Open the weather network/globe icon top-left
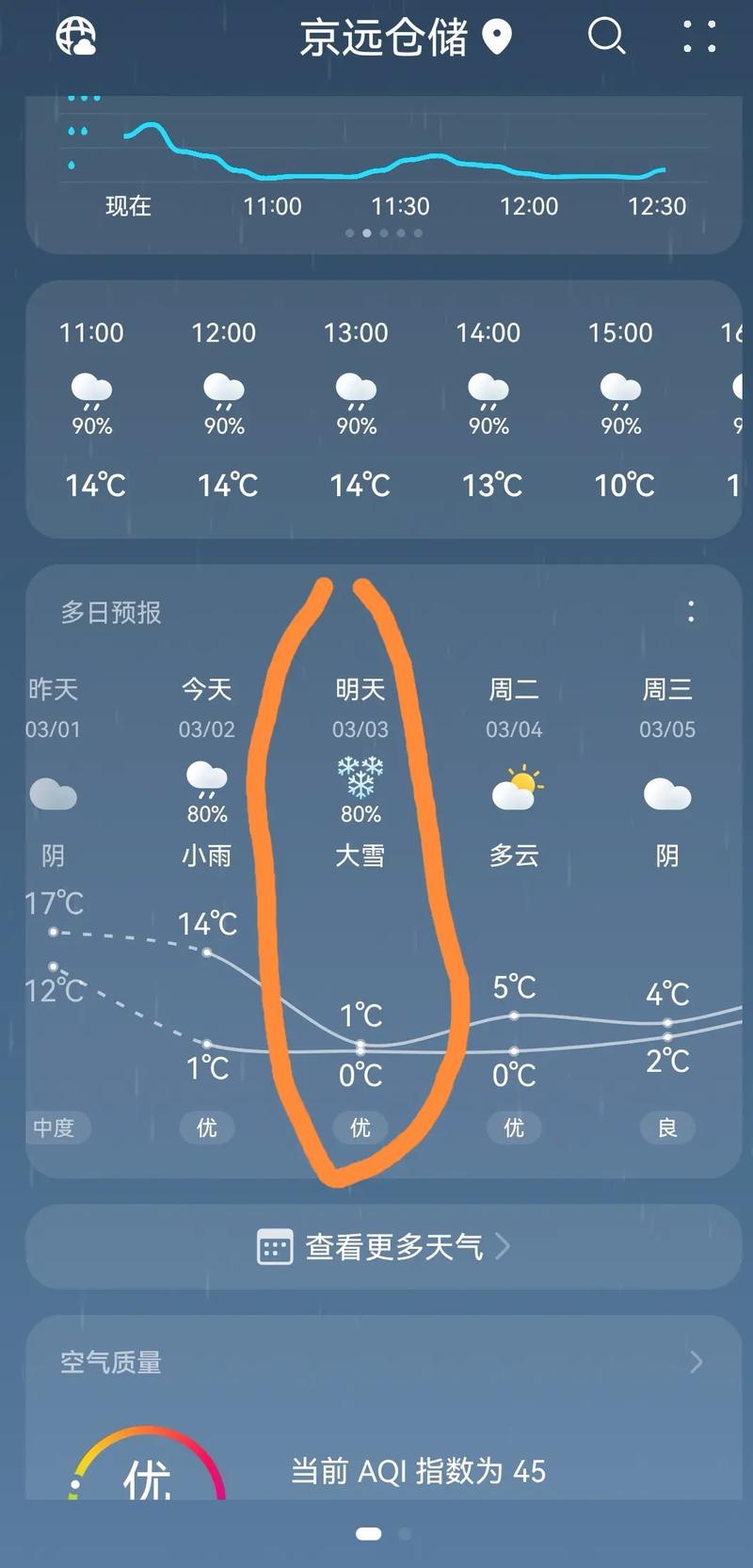Viewport: 753px width, 1568px height. click(75, 38)
